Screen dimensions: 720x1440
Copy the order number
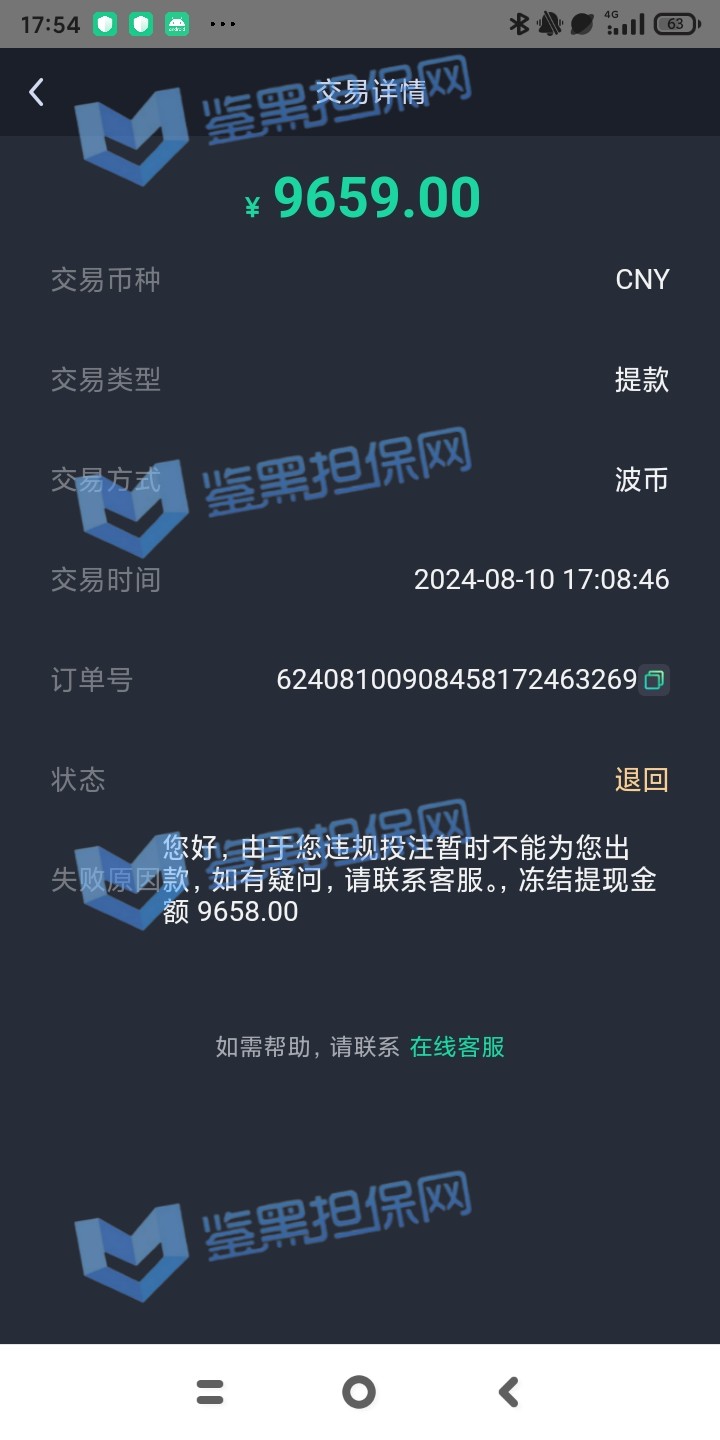654,680
